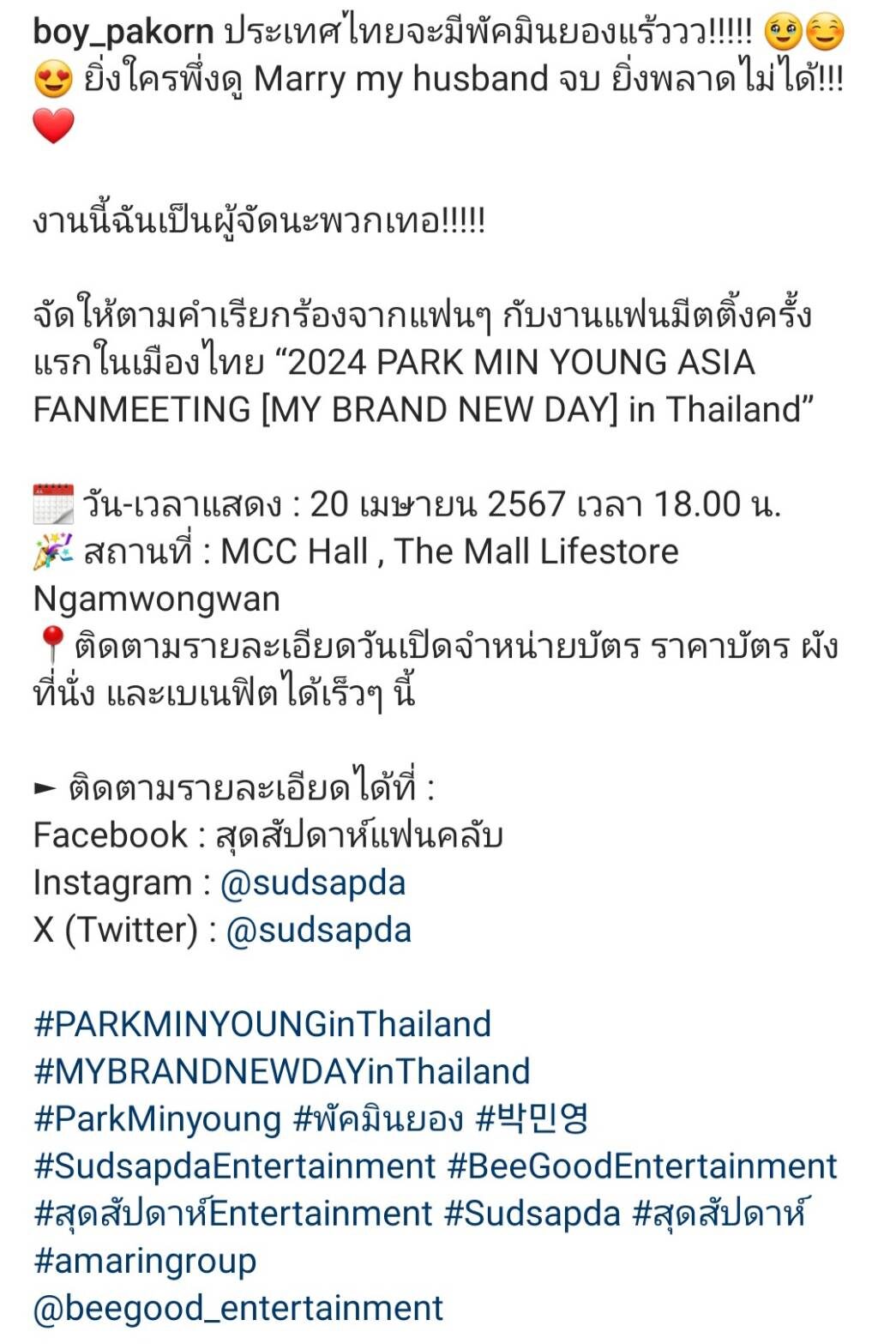896x1344 pixels.
Task: Open hashtag #SudsapdaEntertainment
Action: tap(234, 1166)
